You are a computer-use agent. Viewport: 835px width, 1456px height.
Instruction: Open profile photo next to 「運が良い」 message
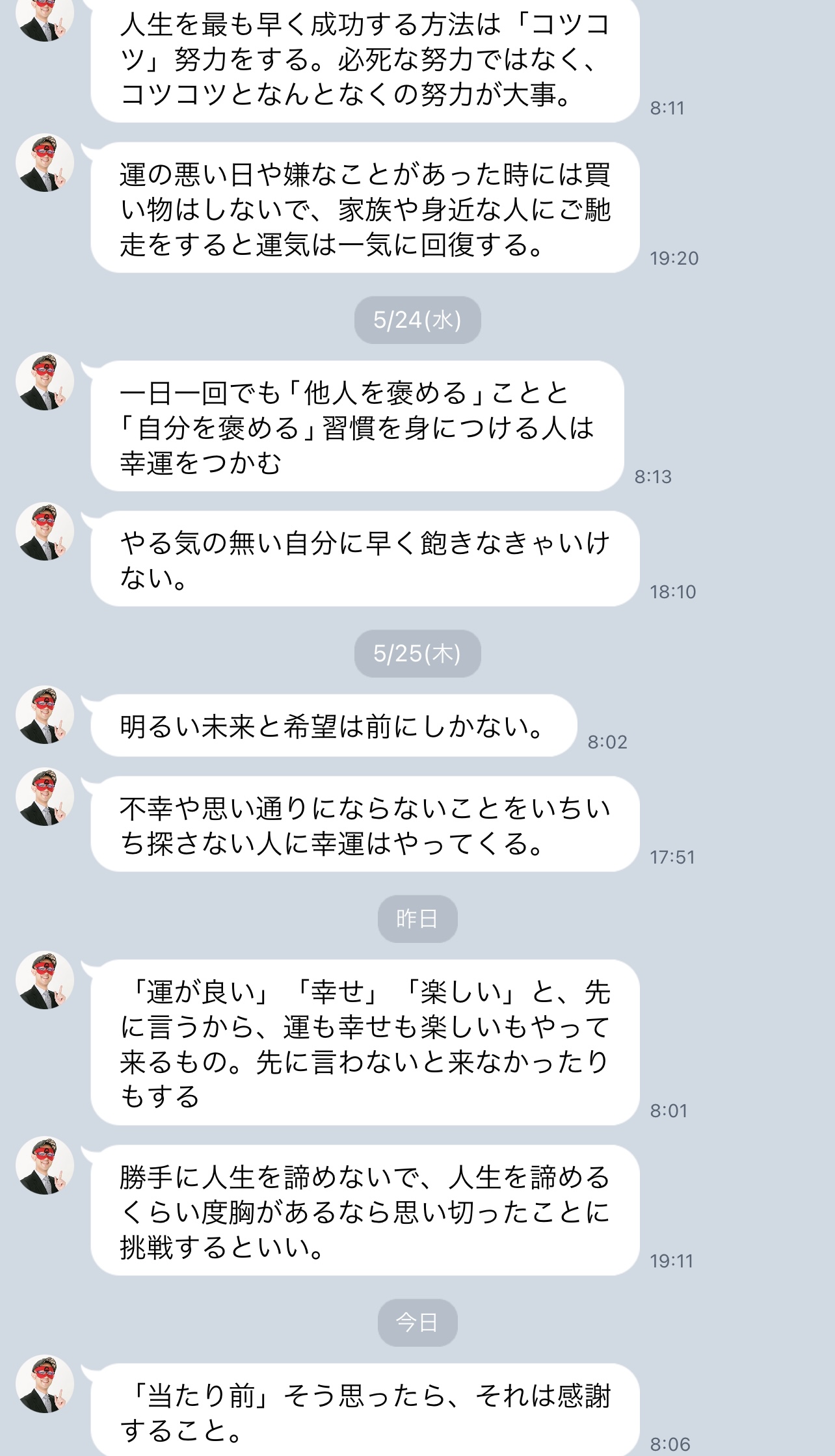tap(45, 980)
